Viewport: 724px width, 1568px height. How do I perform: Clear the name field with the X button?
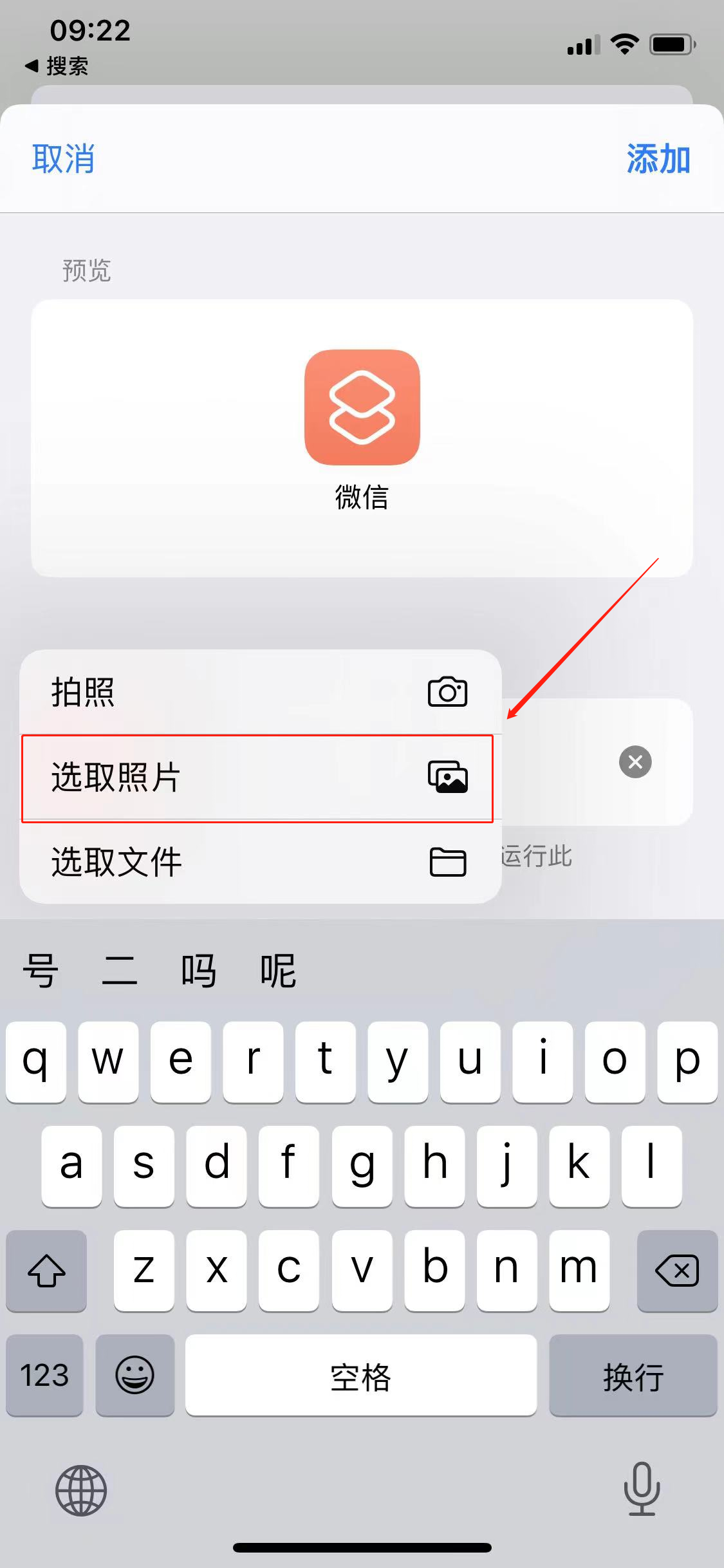click(x=635, y=762)
